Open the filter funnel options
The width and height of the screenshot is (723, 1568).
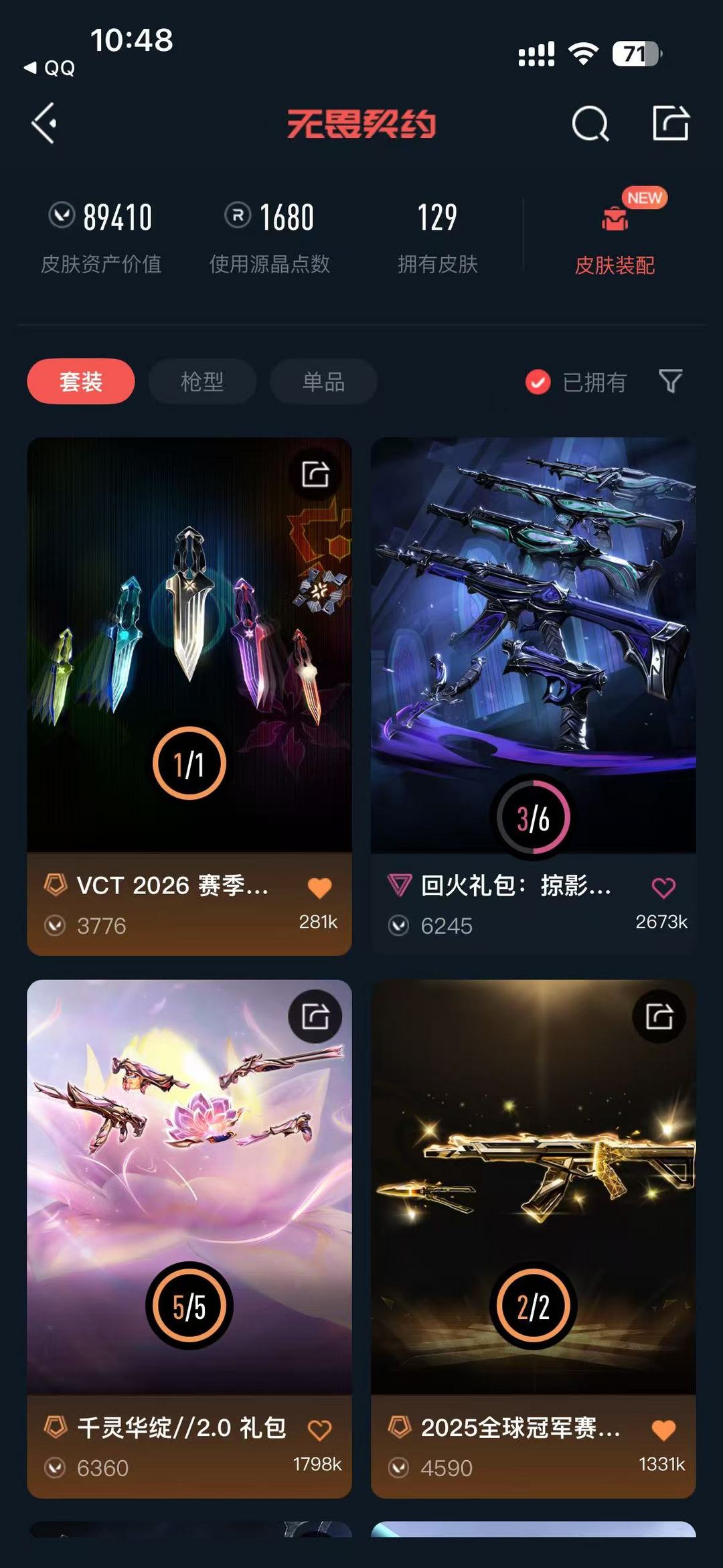[x=671, y=381]
